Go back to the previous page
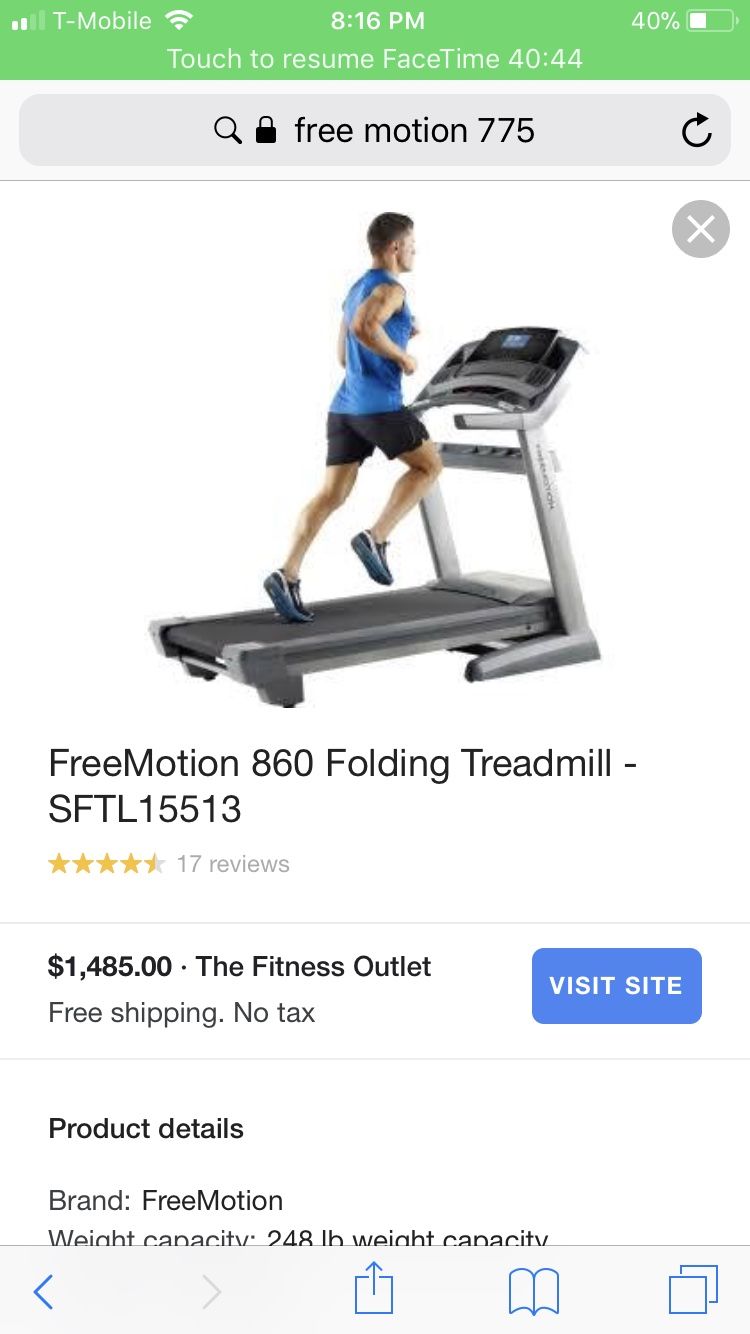The height and width of the screenshot is (1334, 750). [43, 1292]
